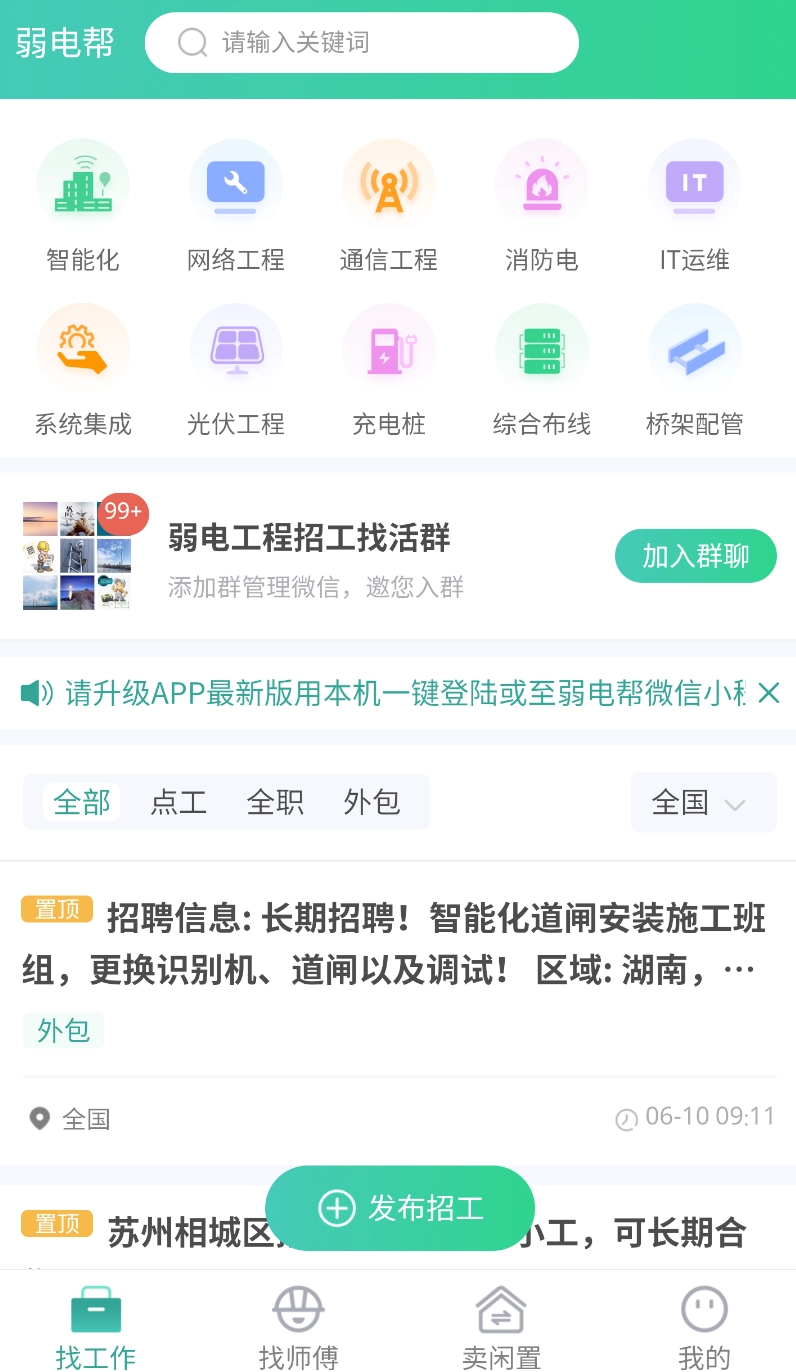
Task: Open the 桥架配管 category
Action: click(x=694, y=370)
